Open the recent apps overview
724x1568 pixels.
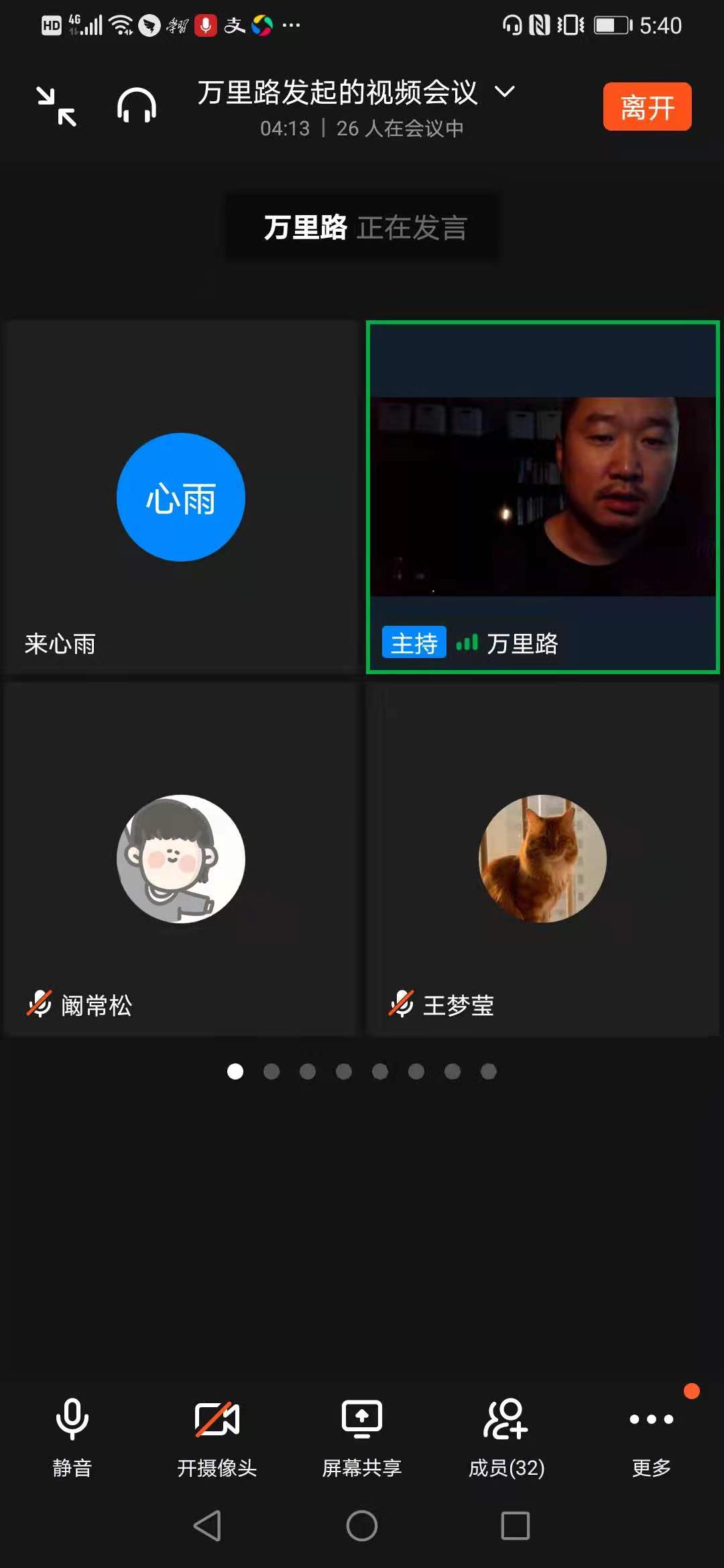pyautogui.click(x=516, y=1526)
